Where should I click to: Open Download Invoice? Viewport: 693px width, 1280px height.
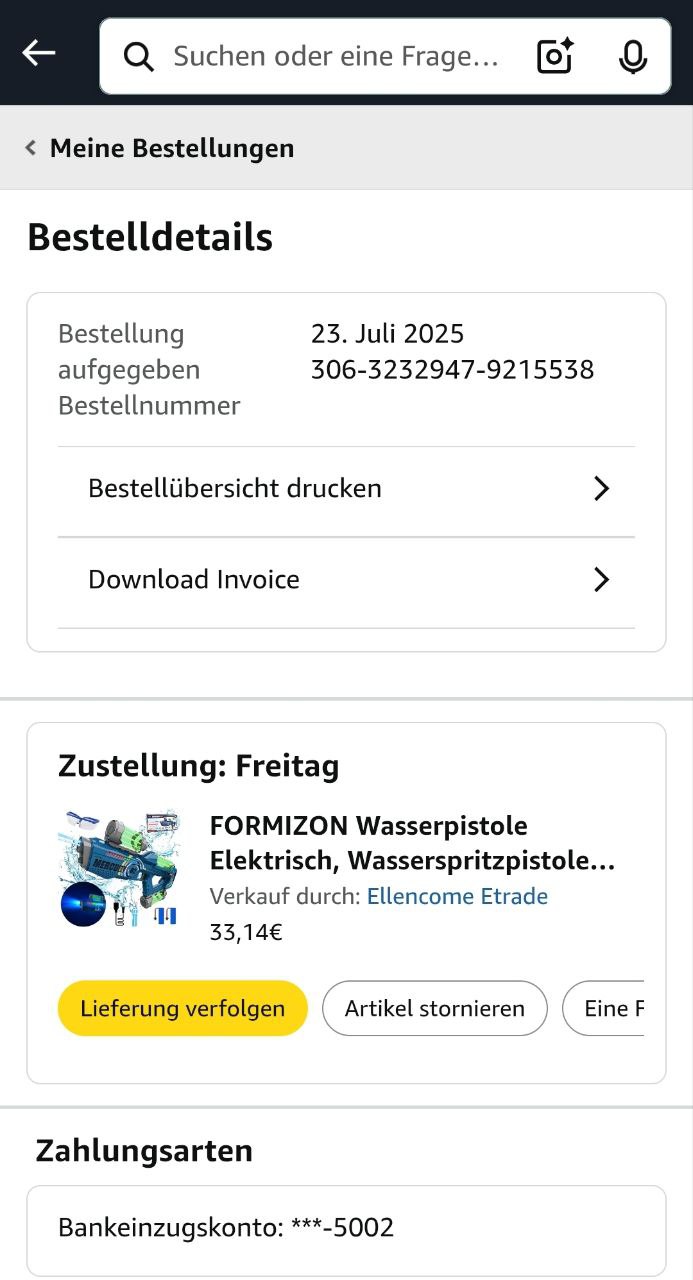point(346,580)
